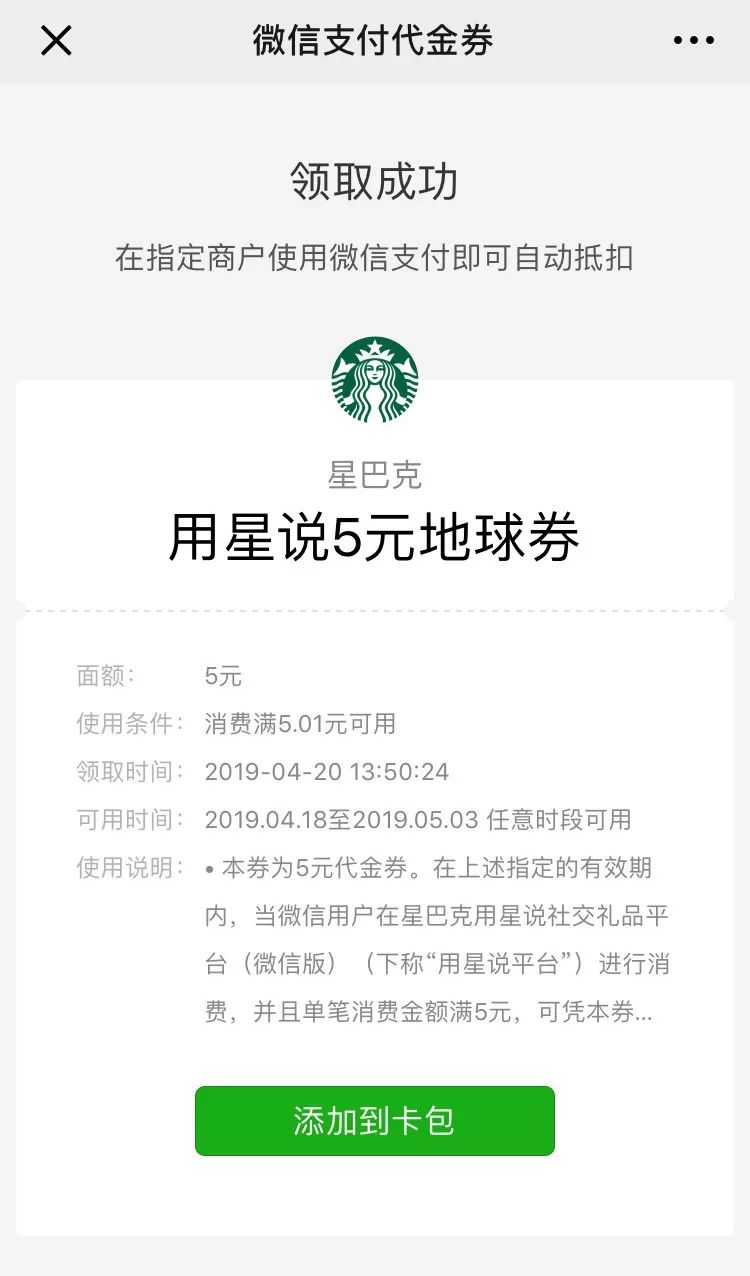Select the 可用时间 validity period text
750x1276 pixels.
[418, 820]
